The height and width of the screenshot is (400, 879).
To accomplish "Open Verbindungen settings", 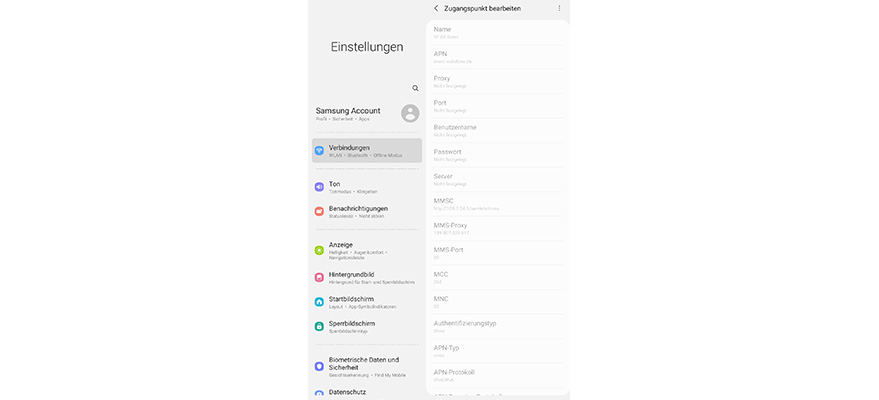I will tap(366, 151).
